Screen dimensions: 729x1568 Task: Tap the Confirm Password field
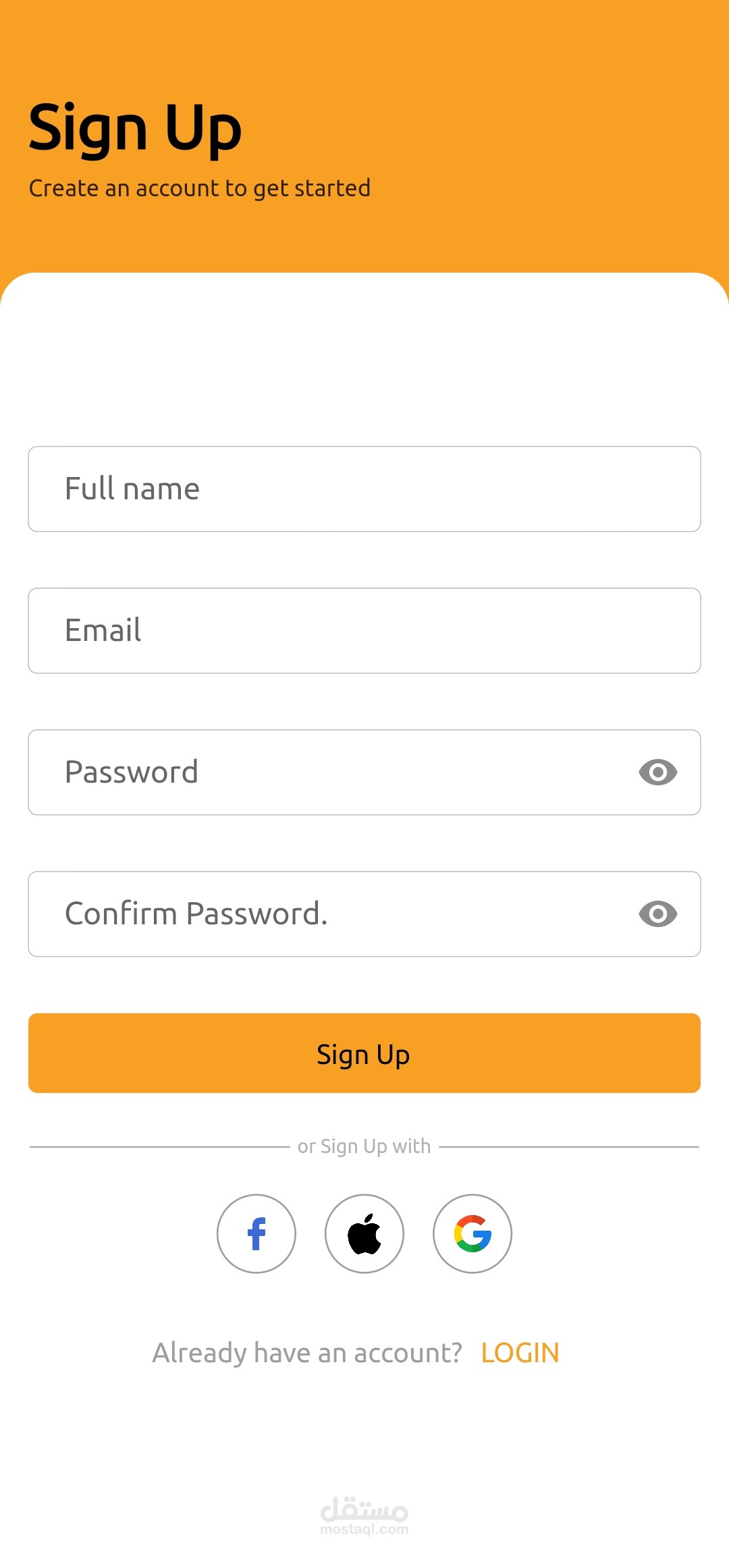click(364, 914)
